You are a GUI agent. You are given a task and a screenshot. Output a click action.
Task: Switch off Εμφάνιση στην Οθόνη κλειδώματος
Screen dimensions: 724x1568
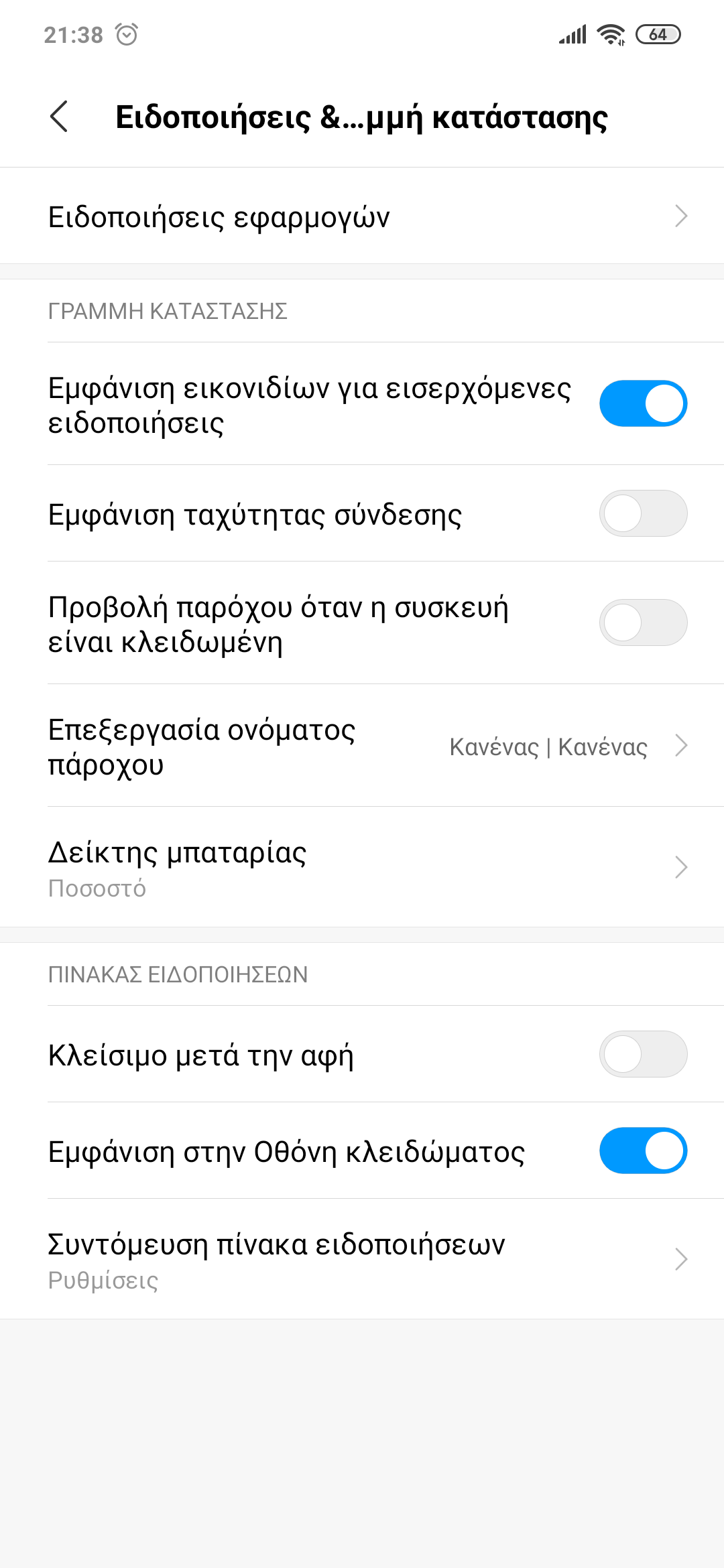pos(642,1151)
